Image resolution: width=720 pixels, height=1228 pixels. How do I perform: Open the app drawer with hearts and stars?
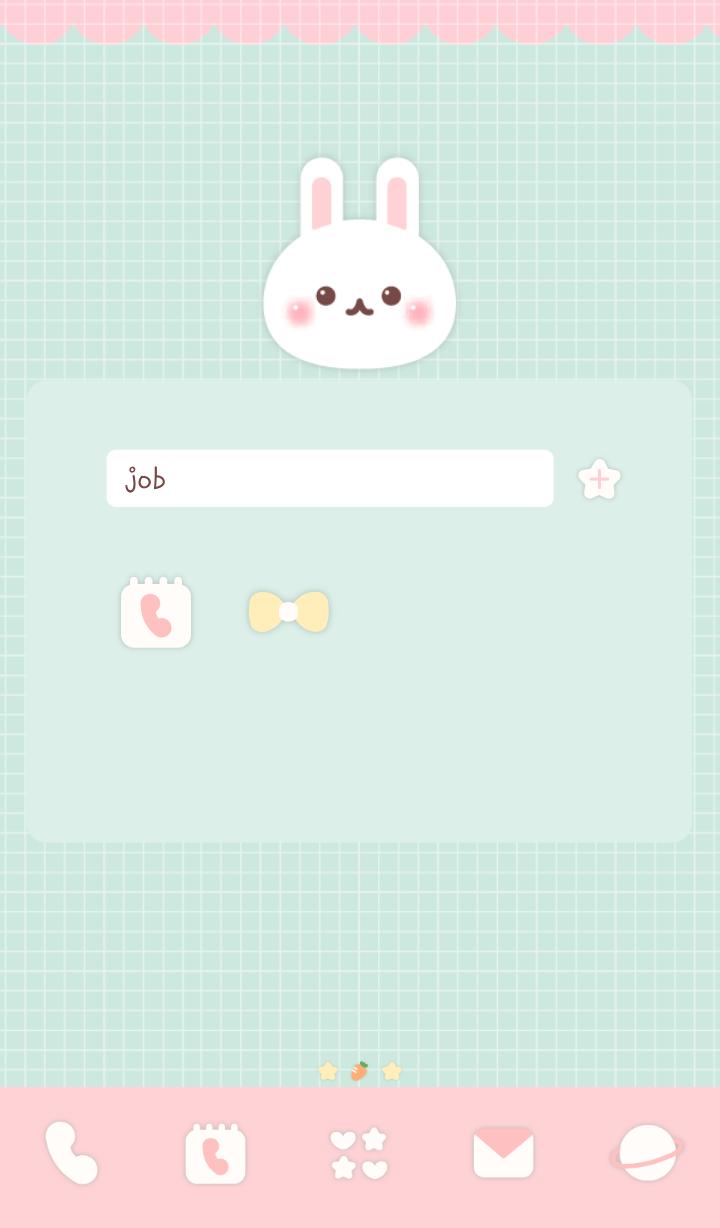(x=359, y=1153)
